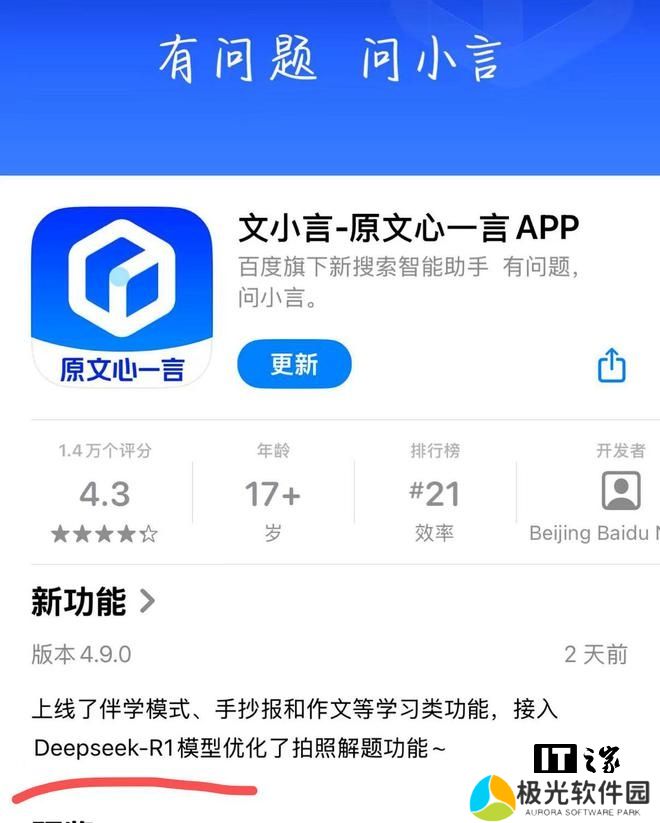View the Beijing Baidu developer page
Image resolution: width=660 pixels, height=823 pixels.
[620, 494]
